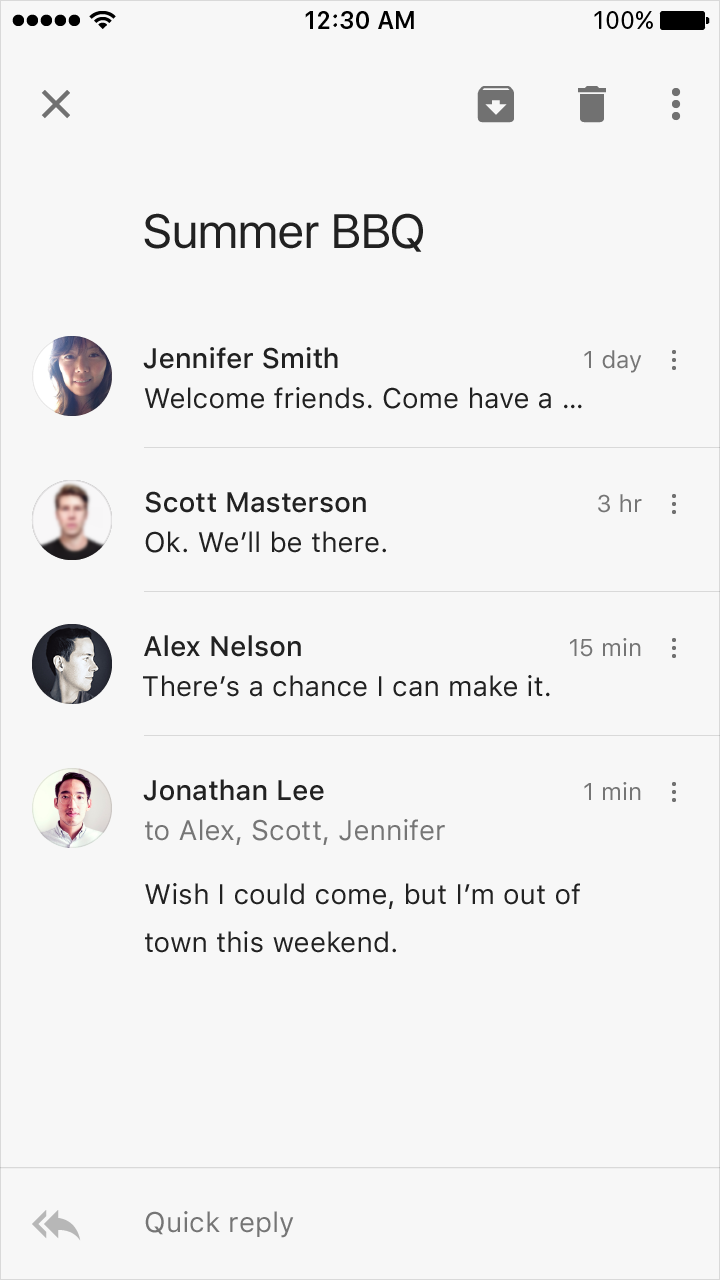Tap the reply-all arrow icon
Viewport: 720px width, 1280px height.
coord(56,1224)
